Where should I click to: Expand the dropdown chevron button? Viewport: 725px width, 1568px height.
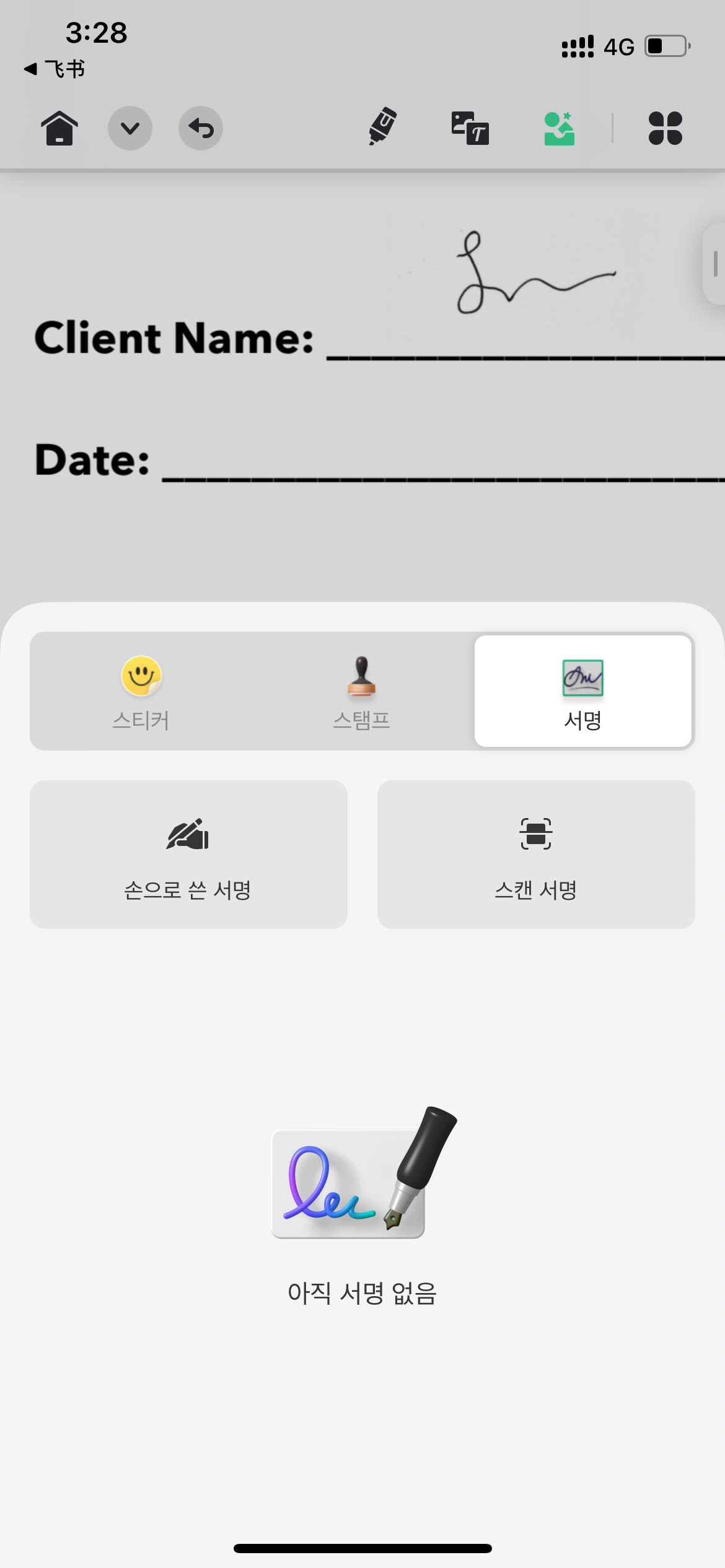130,128
